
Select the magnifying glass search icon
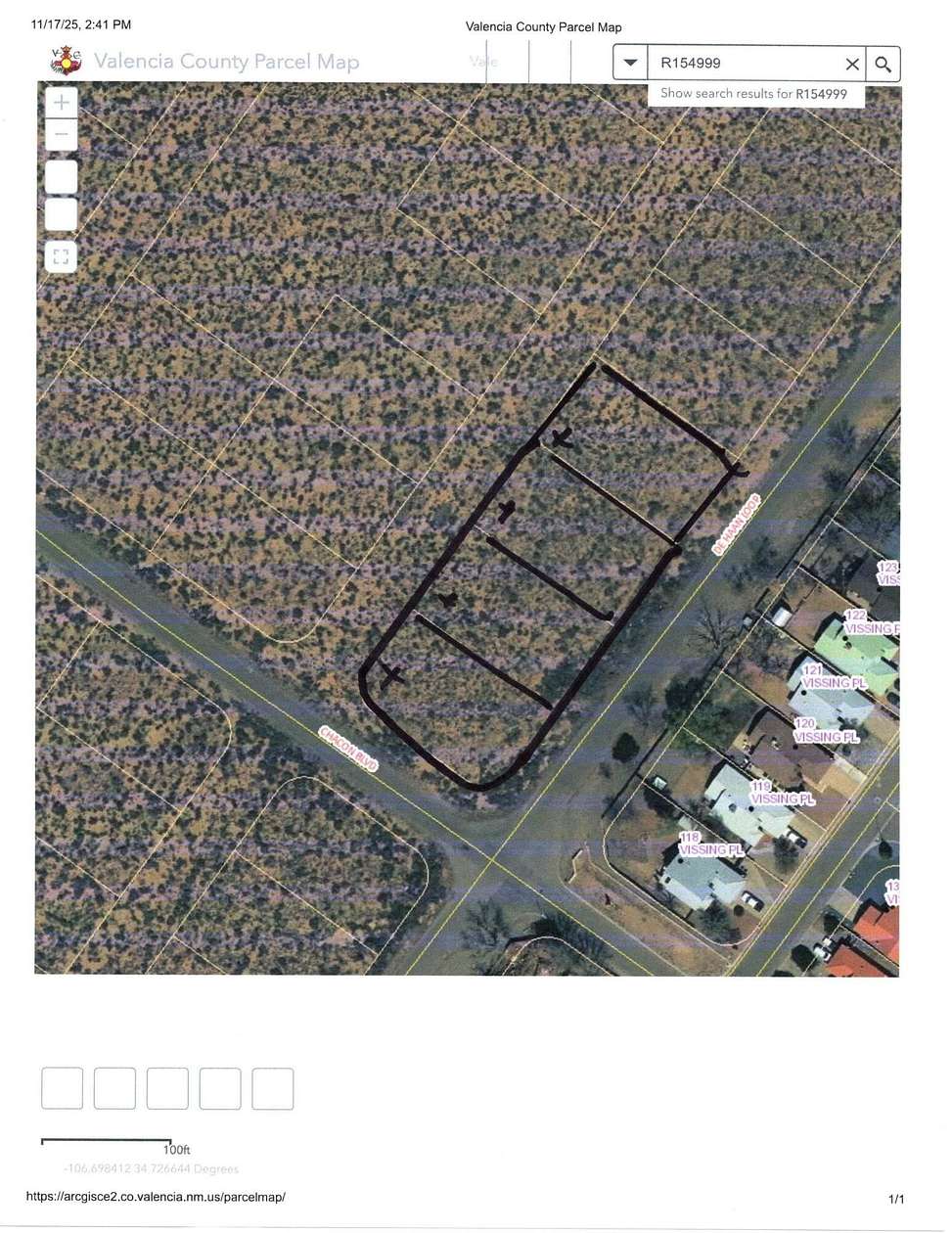(883, 63)
